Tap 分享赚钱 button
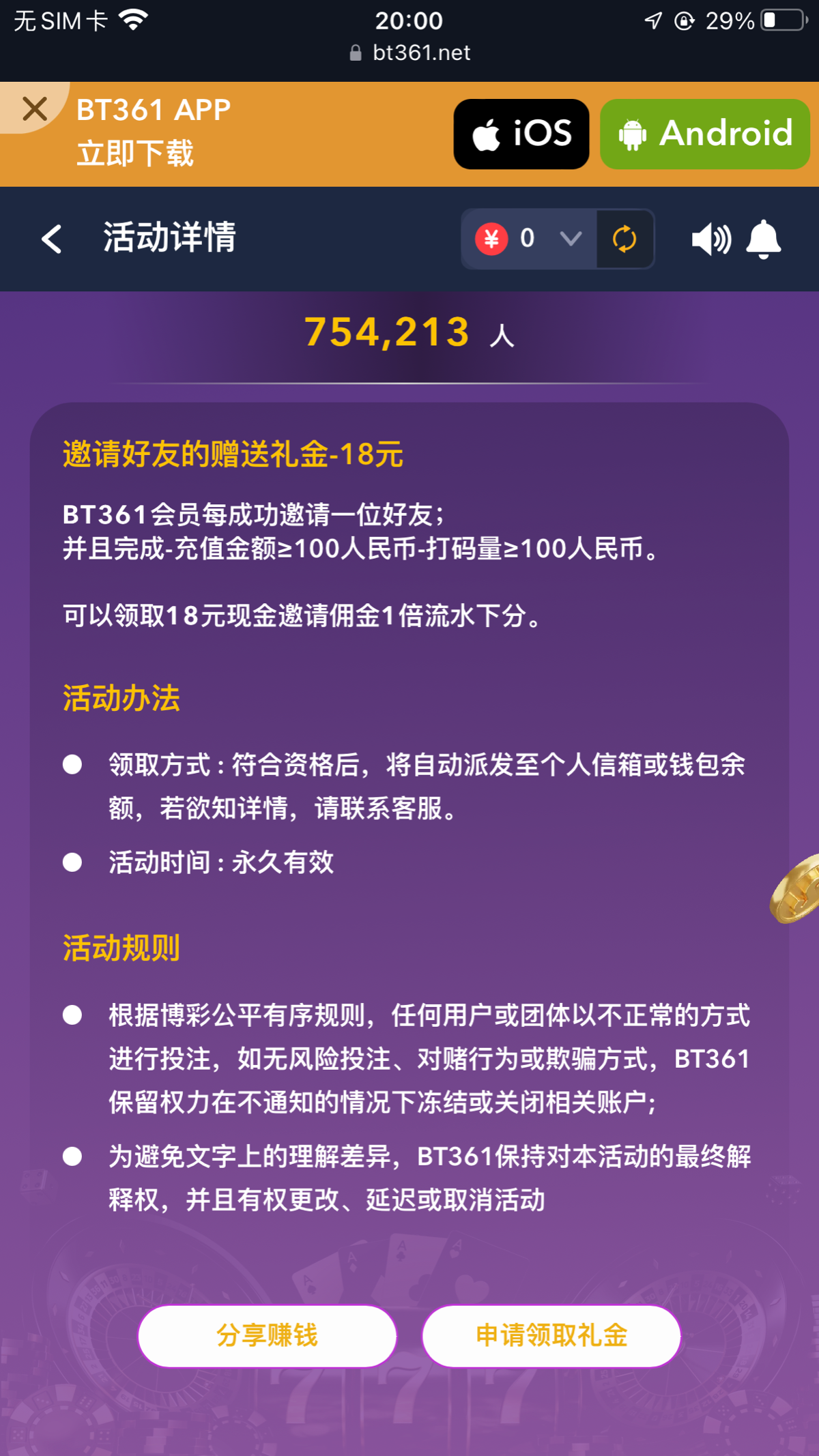The height and width of the screenshot is (1456, 819). point(267,1335)
